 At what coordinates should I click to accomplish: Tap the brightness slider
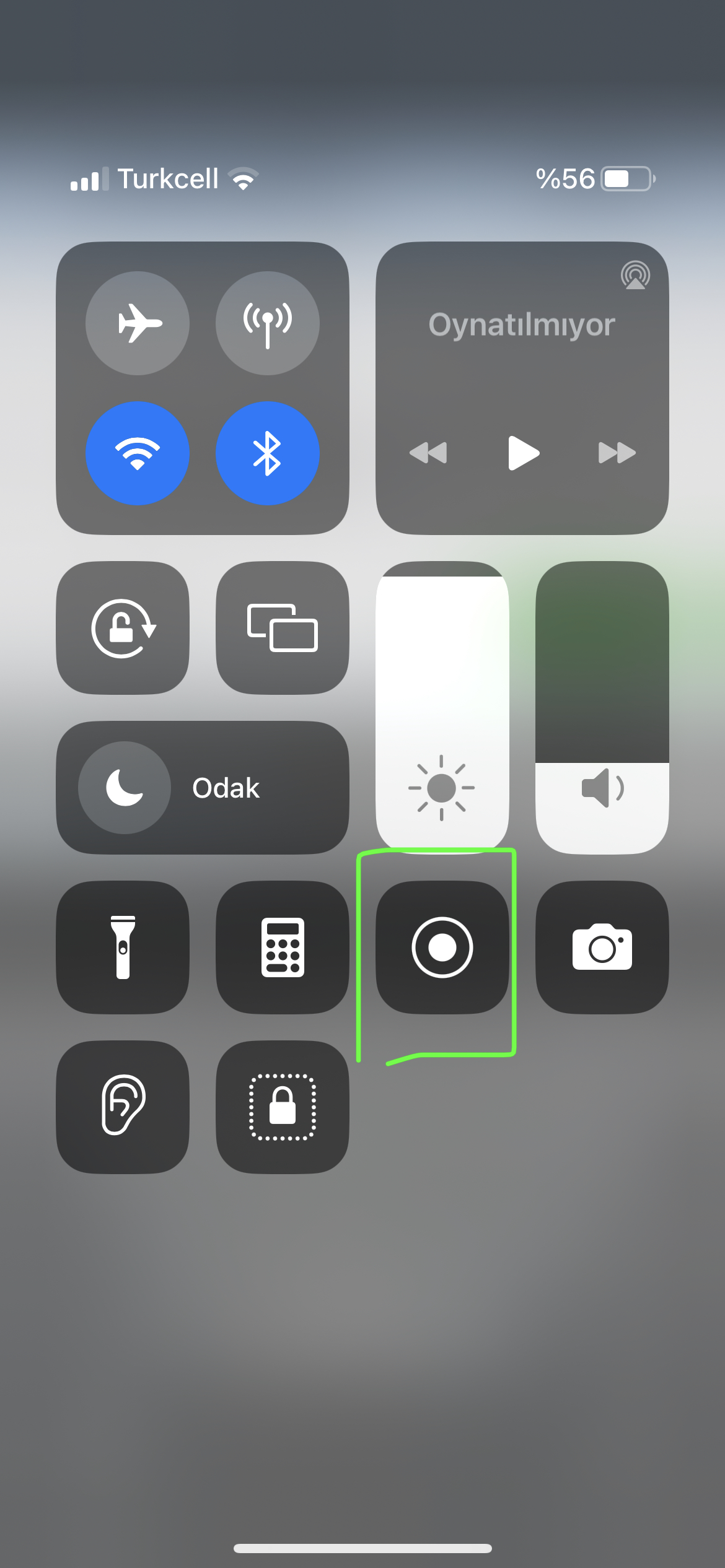pos(442,707)
